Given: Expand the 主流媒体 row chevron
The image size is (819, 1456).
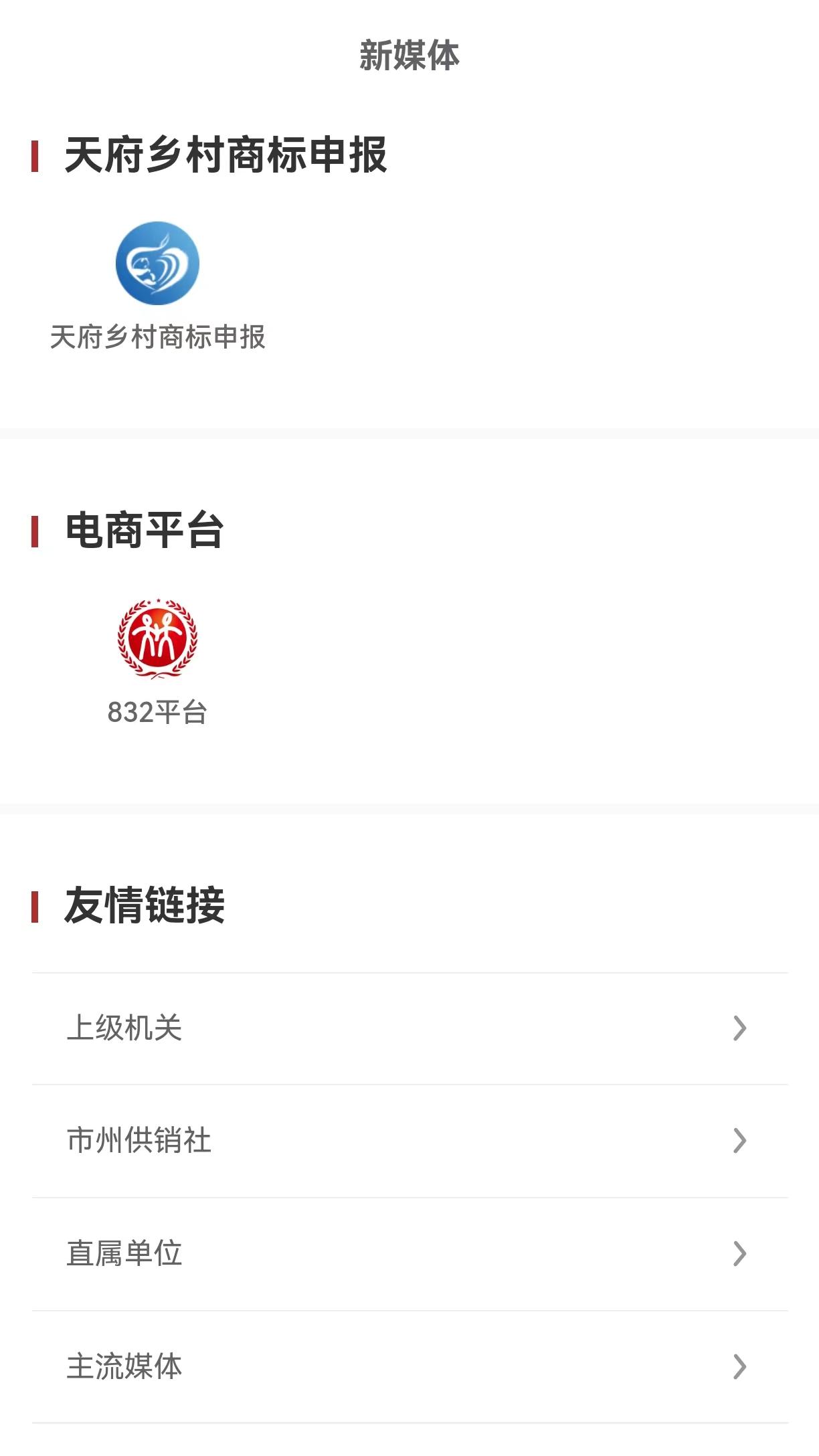Looking at the screenshot, I should 738,1368.
